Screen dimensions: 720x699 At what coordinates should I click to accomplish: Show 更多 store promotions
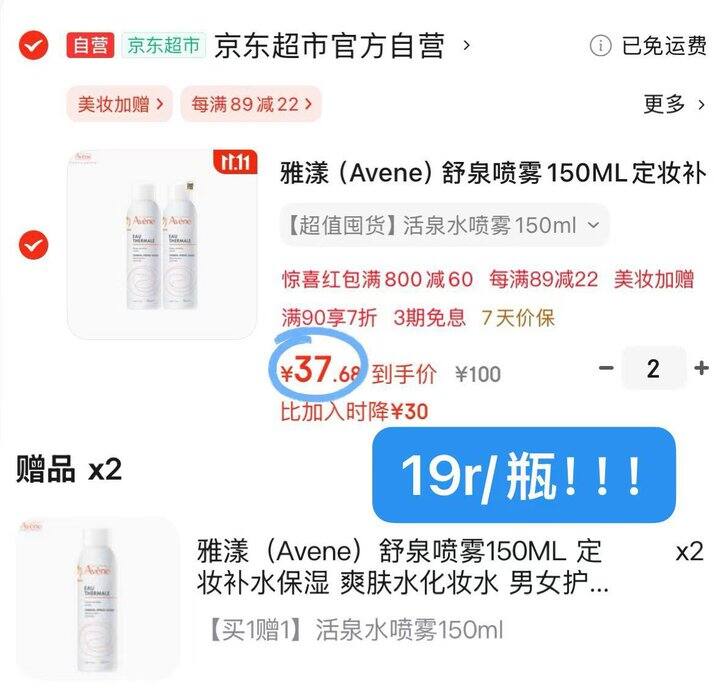pos(674,104)
